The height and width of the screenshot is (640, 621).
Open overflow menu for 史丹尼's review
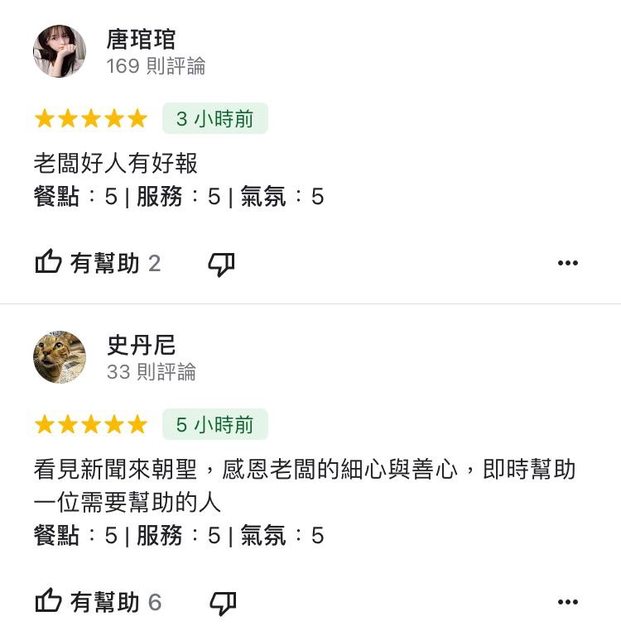[x=567, y=602]
